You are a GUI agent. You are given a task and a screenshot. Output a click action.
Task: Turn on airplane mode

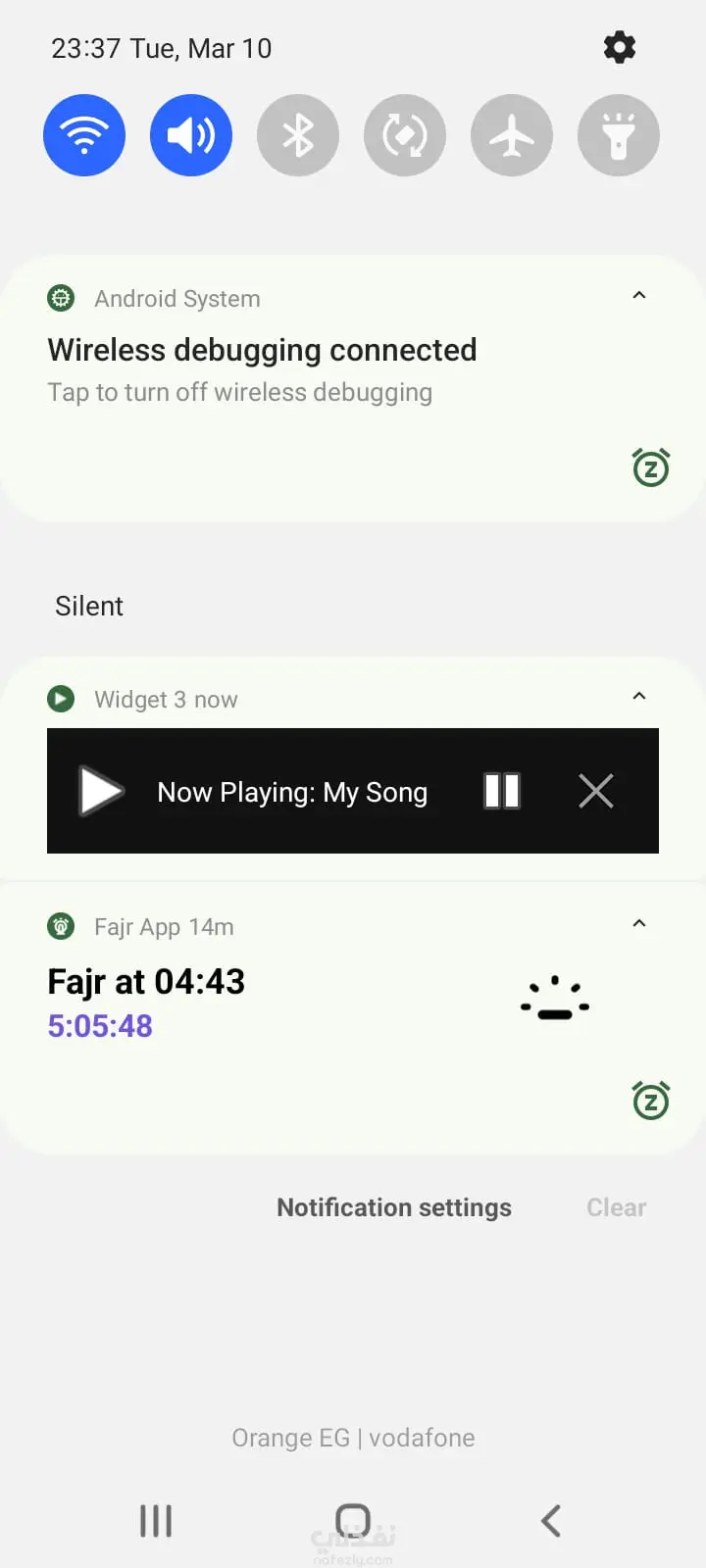(512, 135)
